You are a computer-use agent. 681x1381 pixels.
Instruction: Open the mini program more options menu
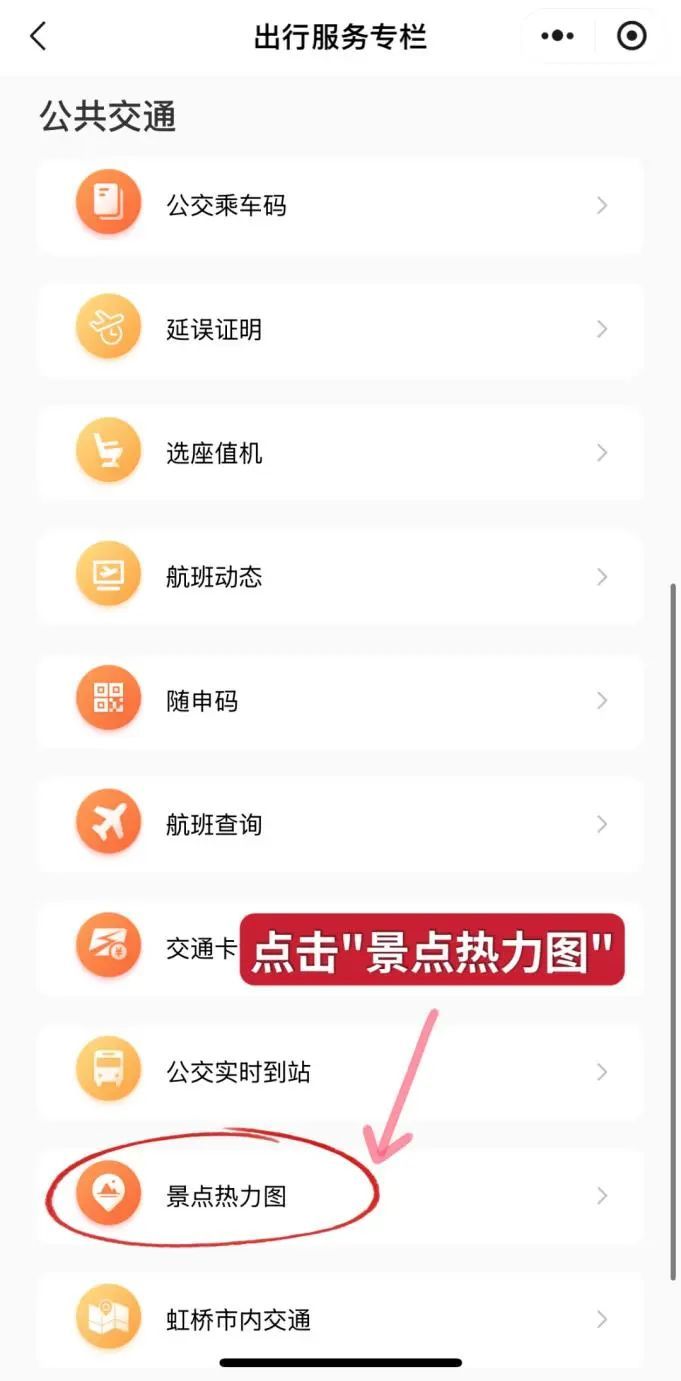pyautogui.click(x=558, y=37)
